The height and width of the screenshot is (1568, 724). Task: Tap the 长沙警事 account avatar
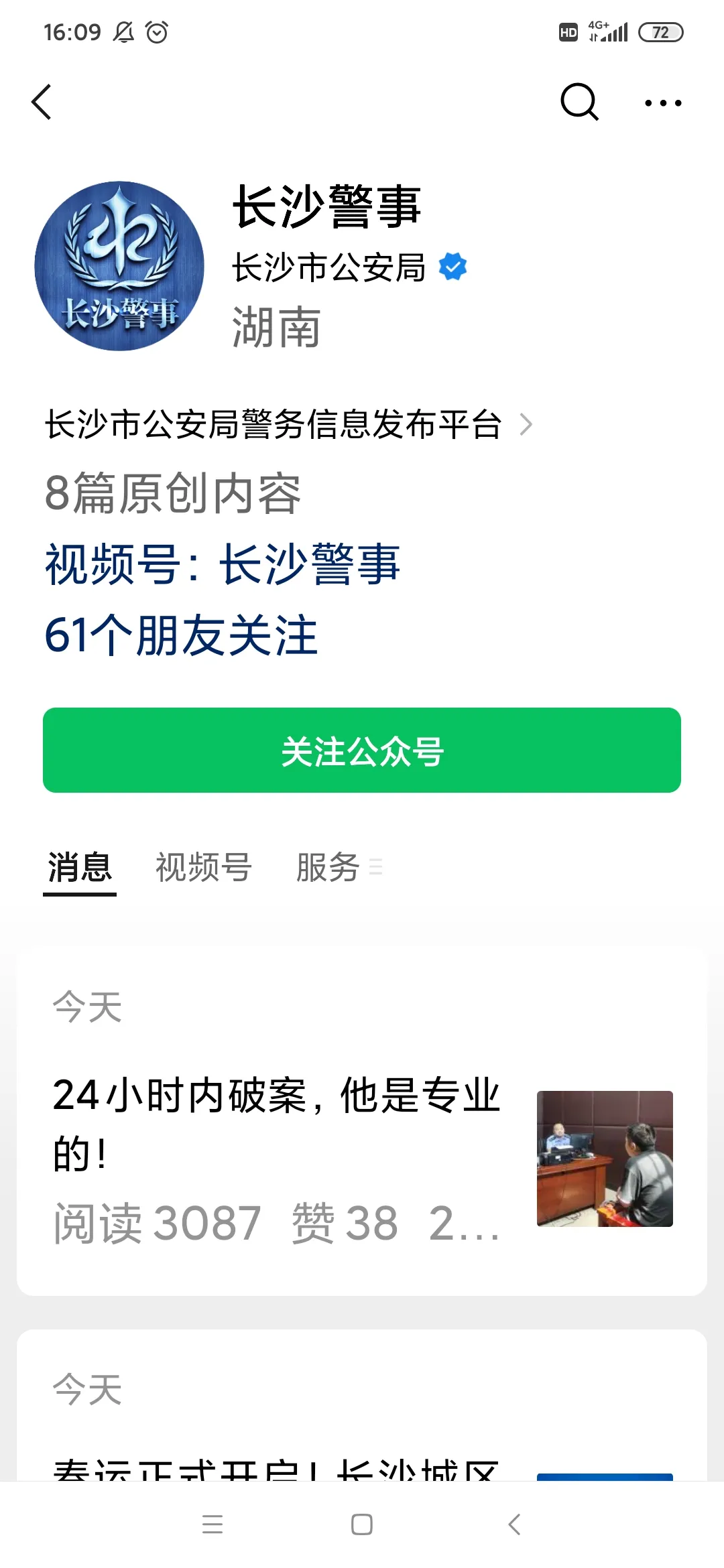[x=119, y=266]
